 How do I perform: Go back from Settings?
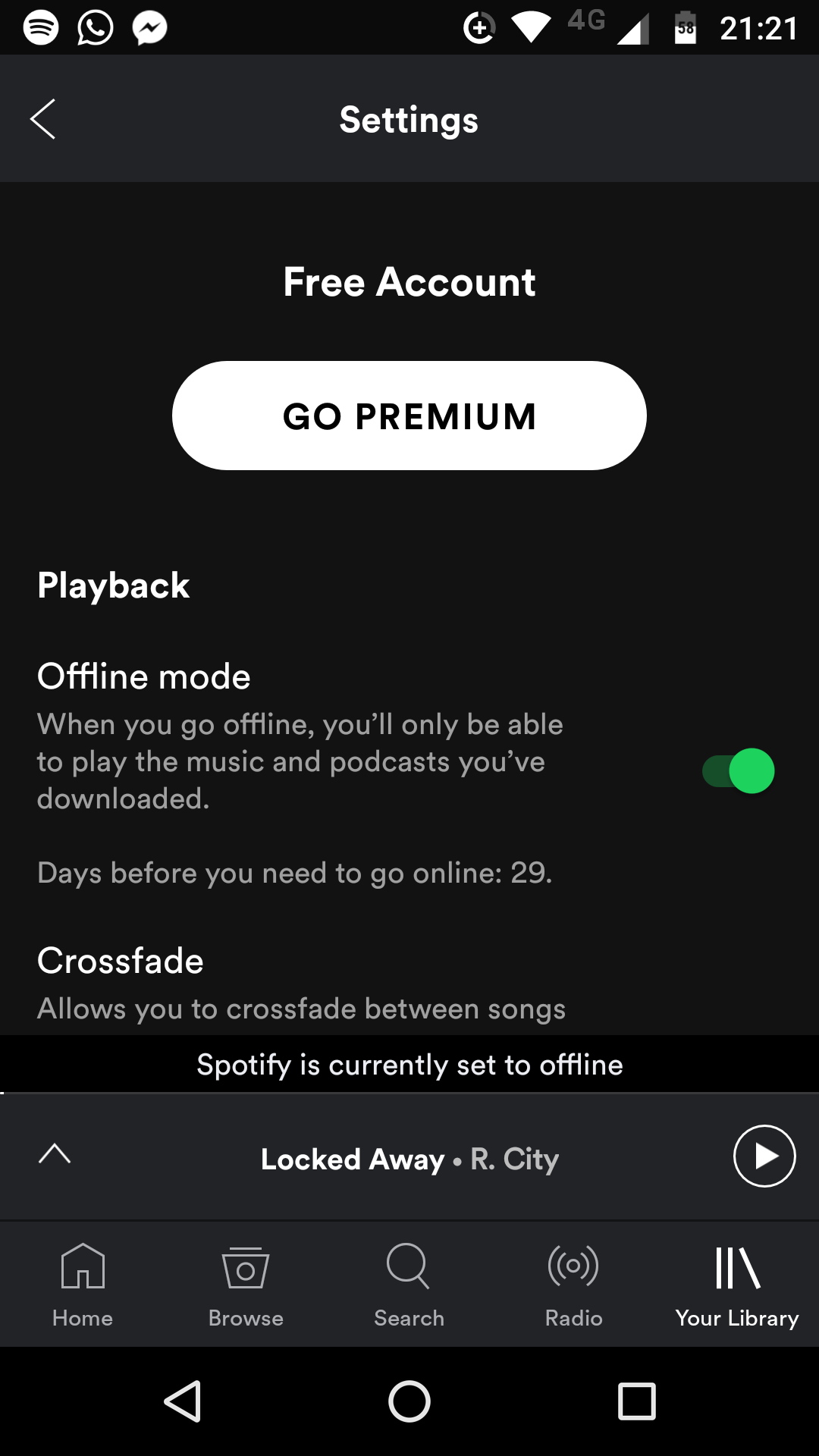[43, 119]
